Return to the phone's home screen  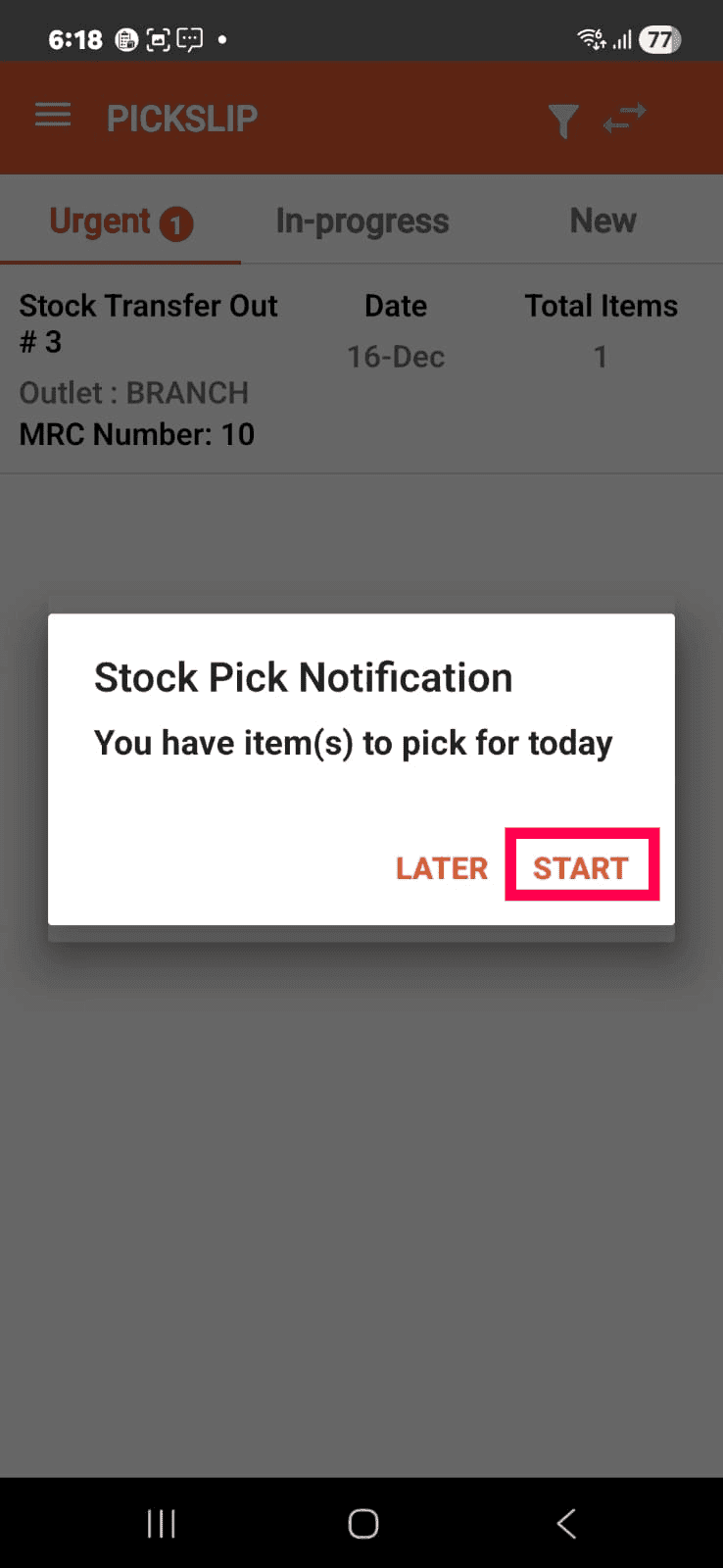[362, 1523]
